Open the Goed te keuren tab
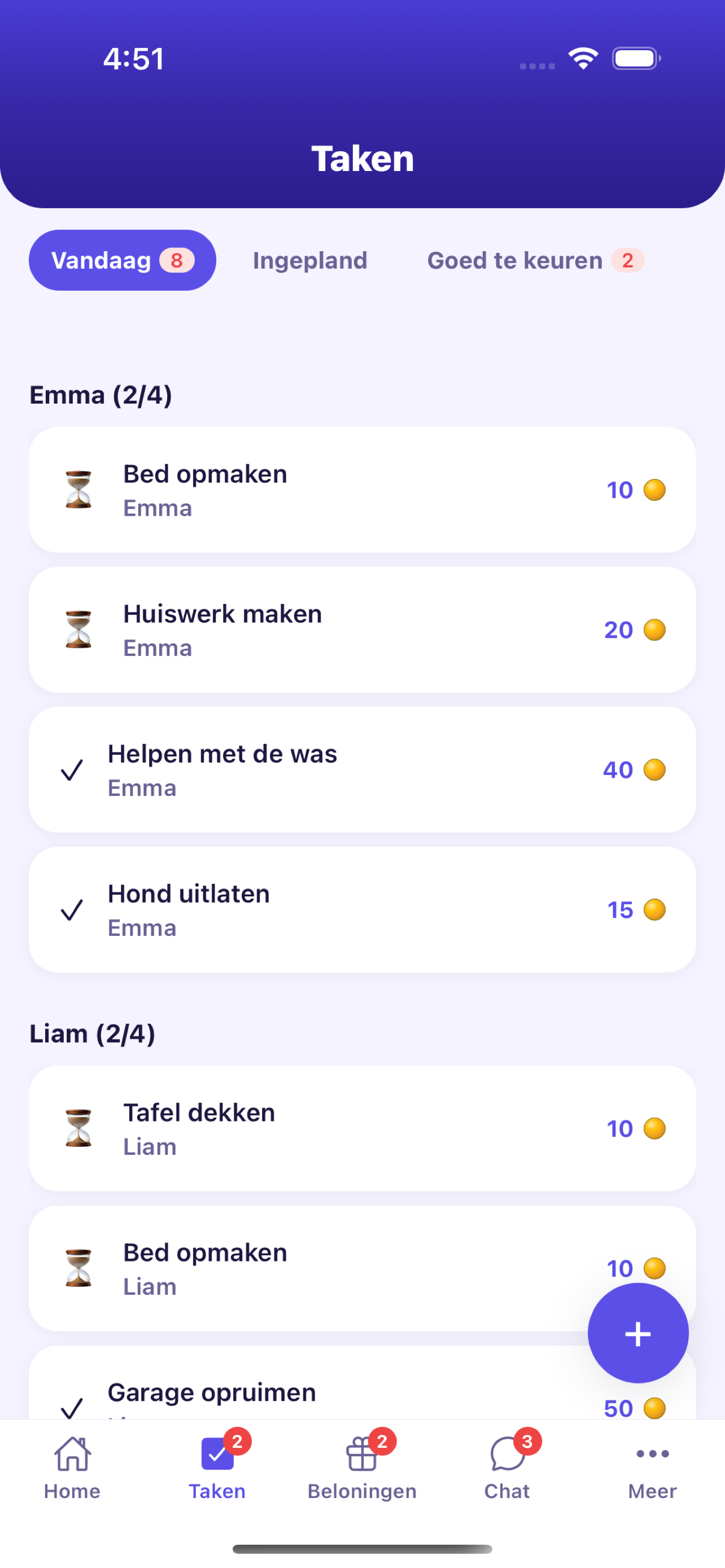 (514, 260)
